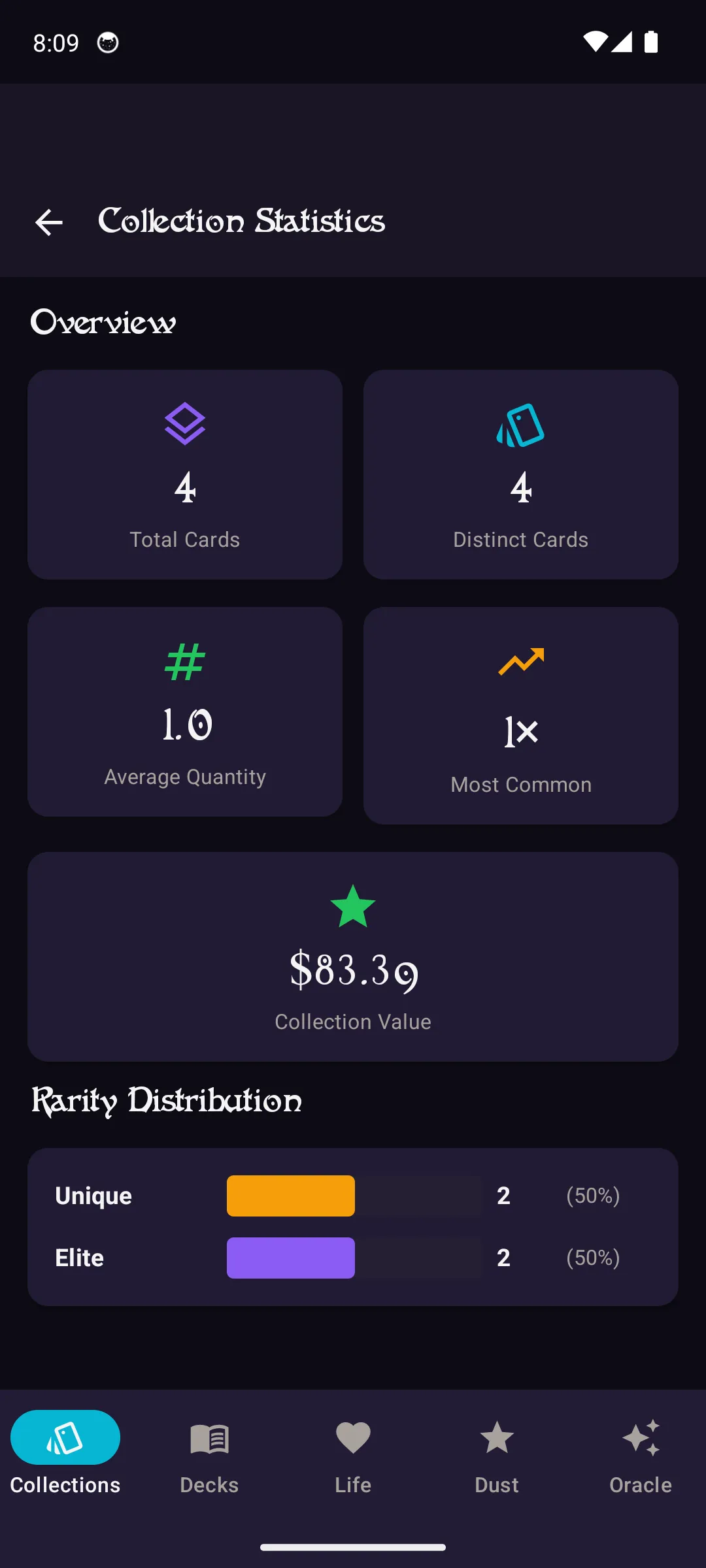Tap the green hash icon above Average Quantity
706x1568 pixels.
185,662
